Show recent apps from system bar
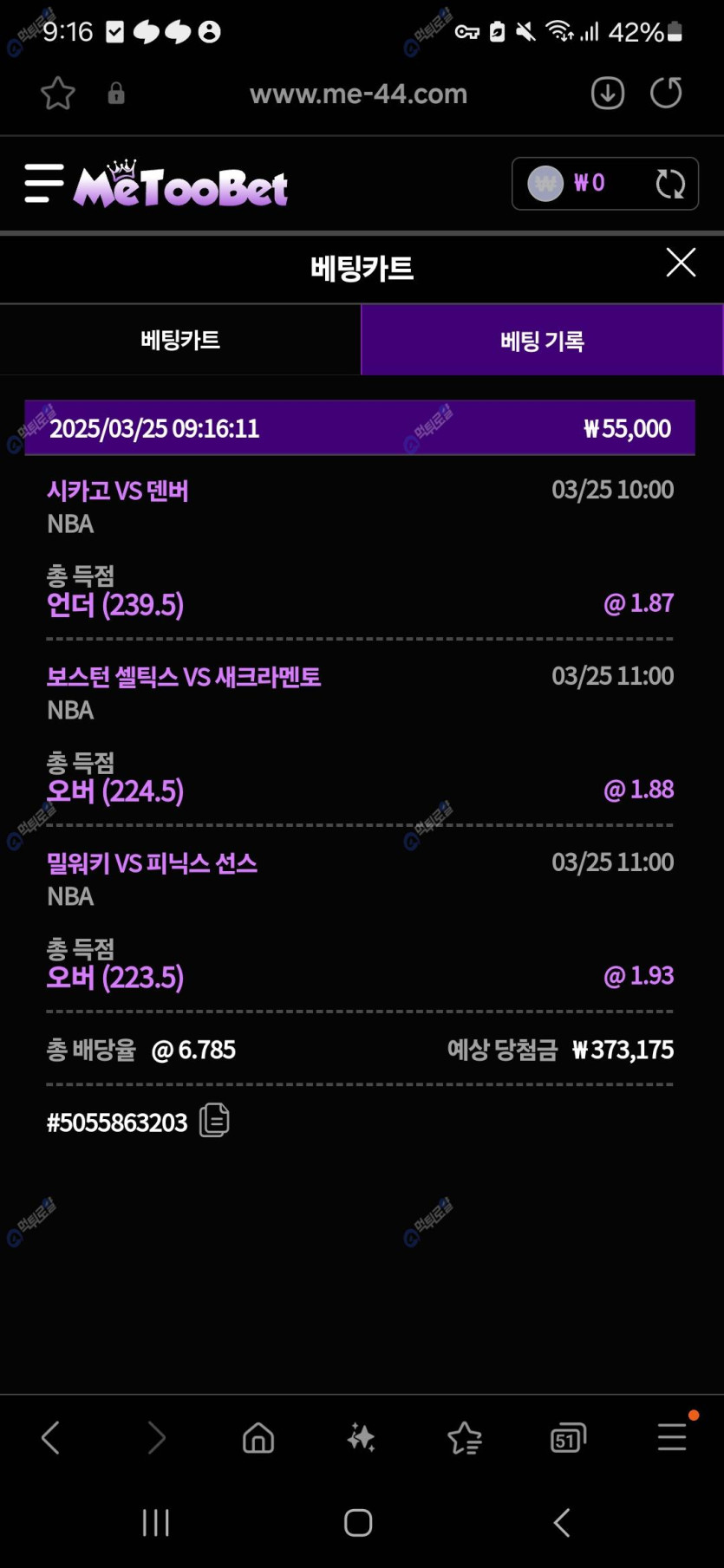 click(x=156, y=1523)
